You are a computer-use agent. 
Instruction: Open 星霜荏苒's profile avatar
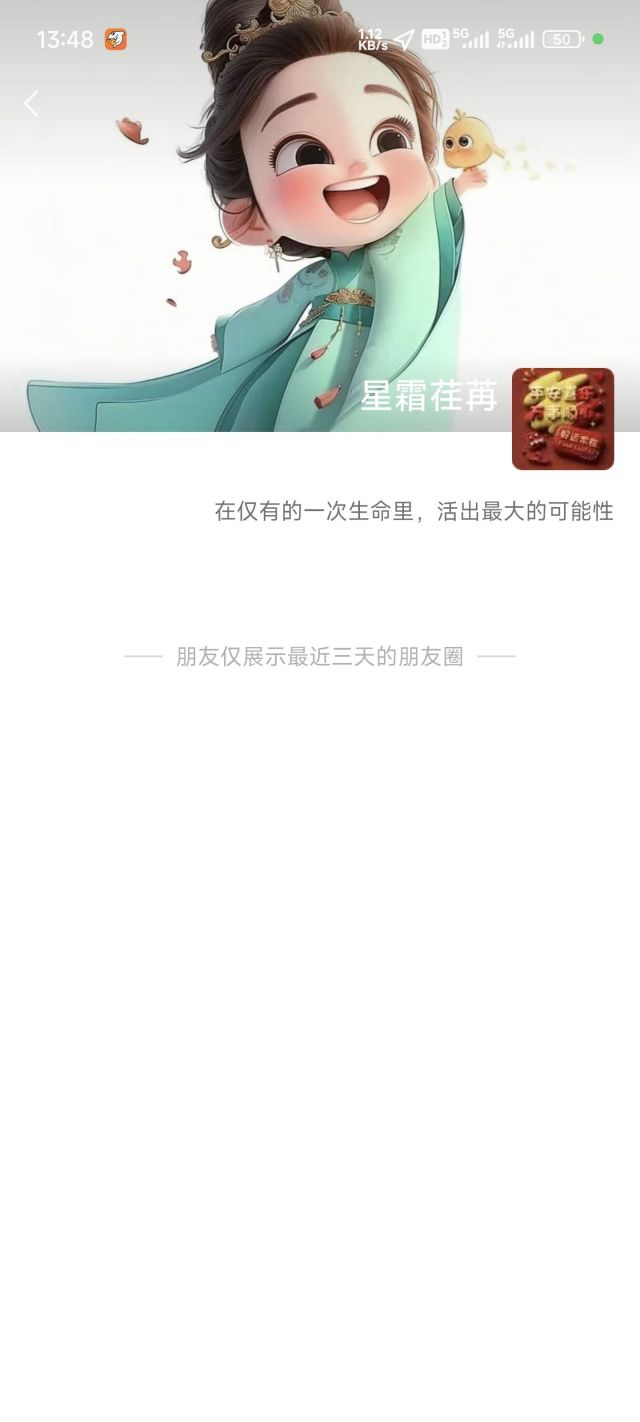click(562, 419)
